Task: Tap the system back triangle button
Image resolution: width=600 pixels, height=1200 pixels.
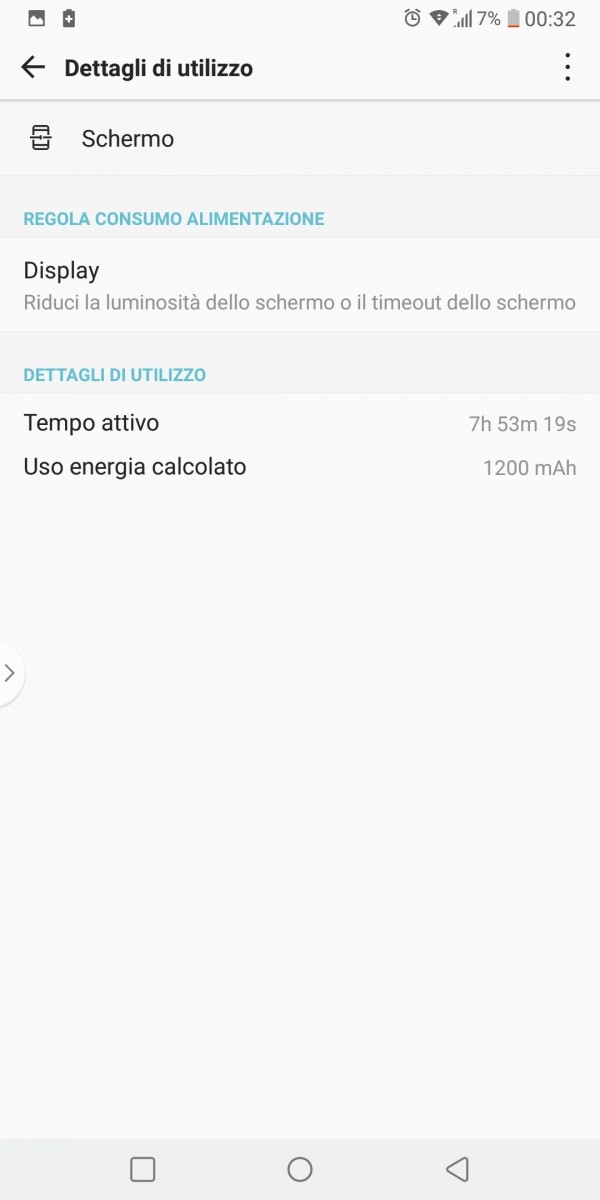Action: coord(457,1169)
